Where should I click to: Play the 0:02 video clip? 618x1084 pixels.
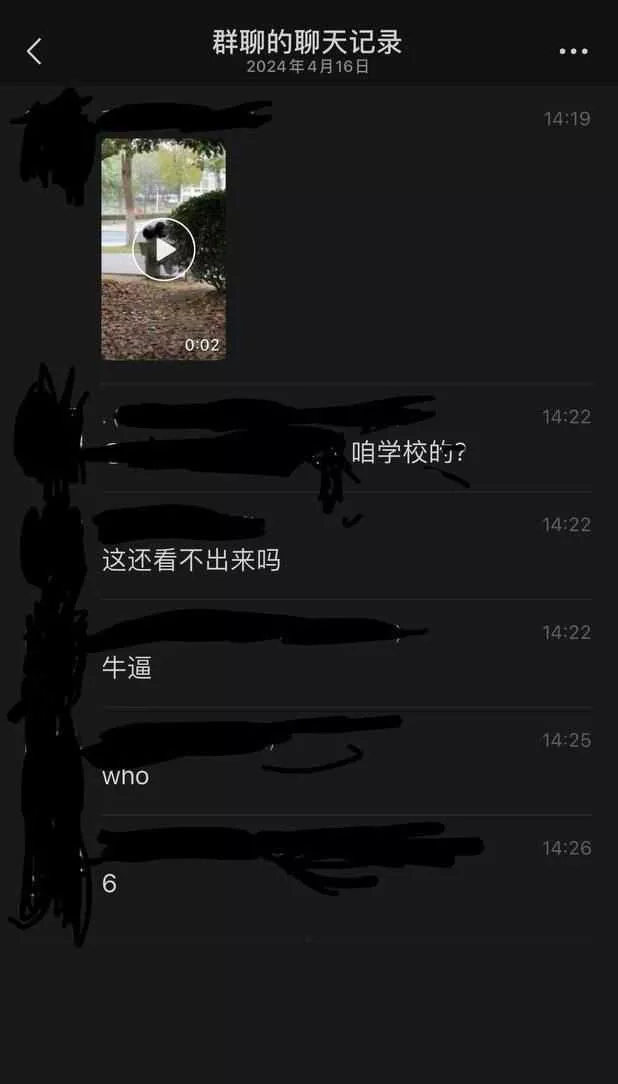[x=163, y=249]
